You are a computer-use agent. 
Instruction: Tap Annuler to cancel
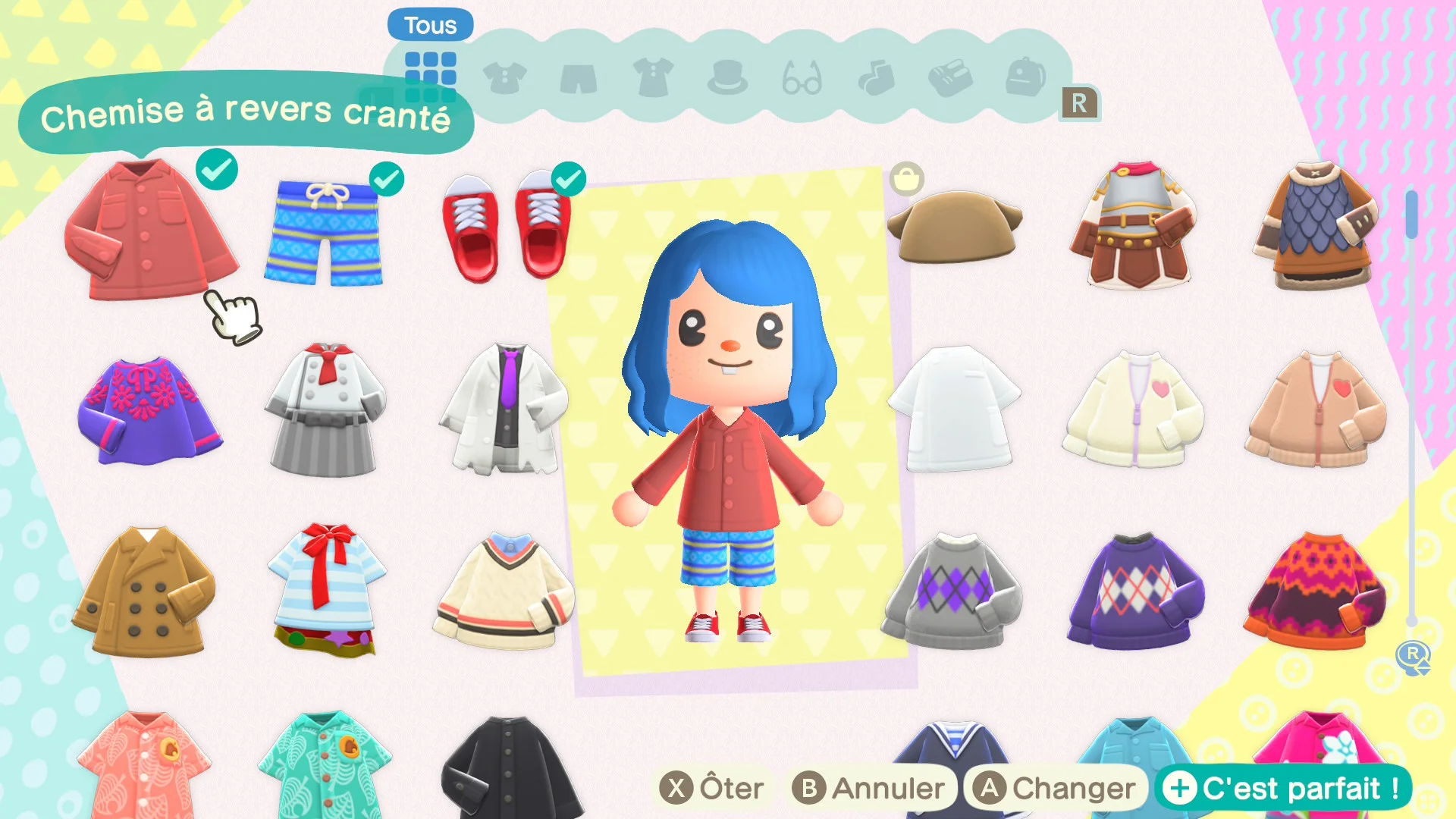[x=869, y=789]
